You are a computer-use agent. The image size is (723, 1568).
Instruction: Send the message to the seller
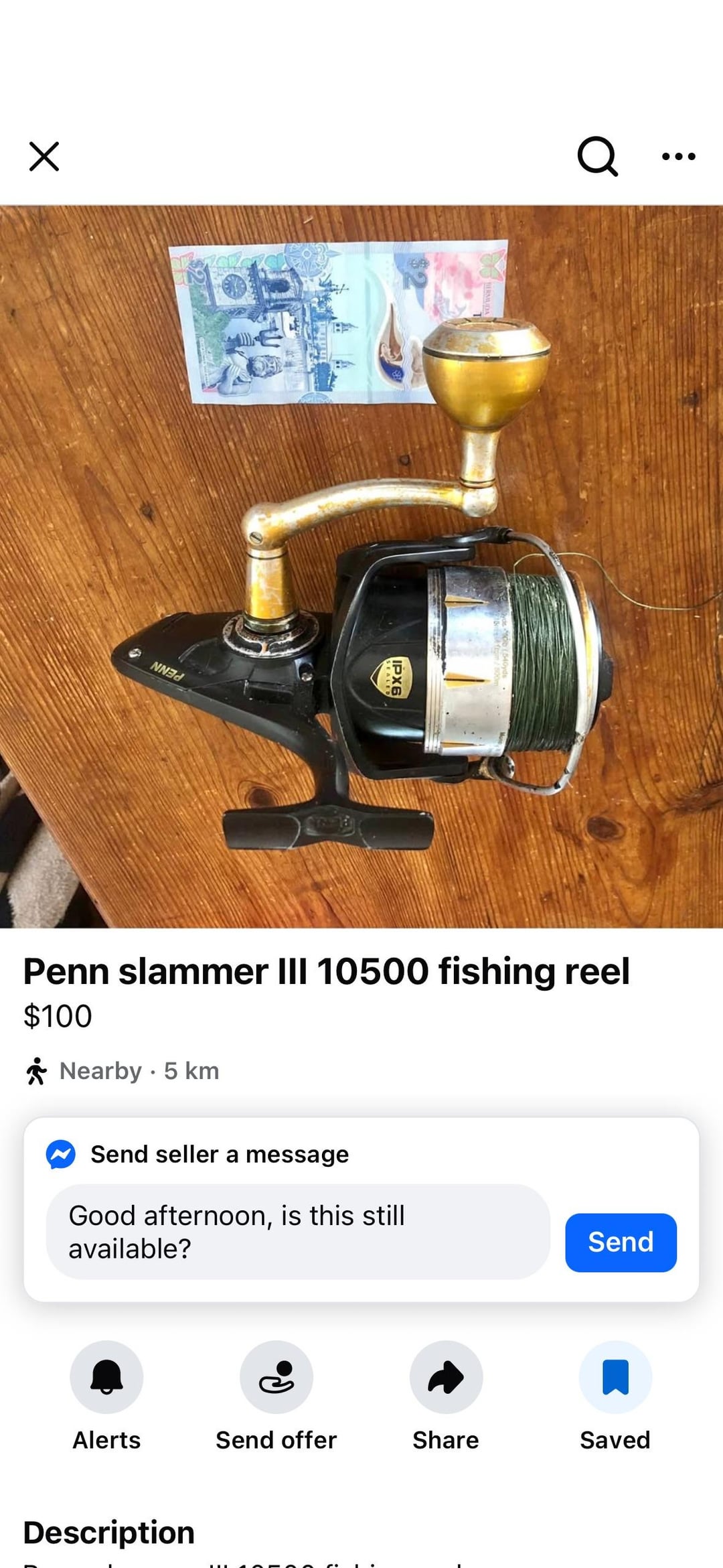click(621, 1242)
